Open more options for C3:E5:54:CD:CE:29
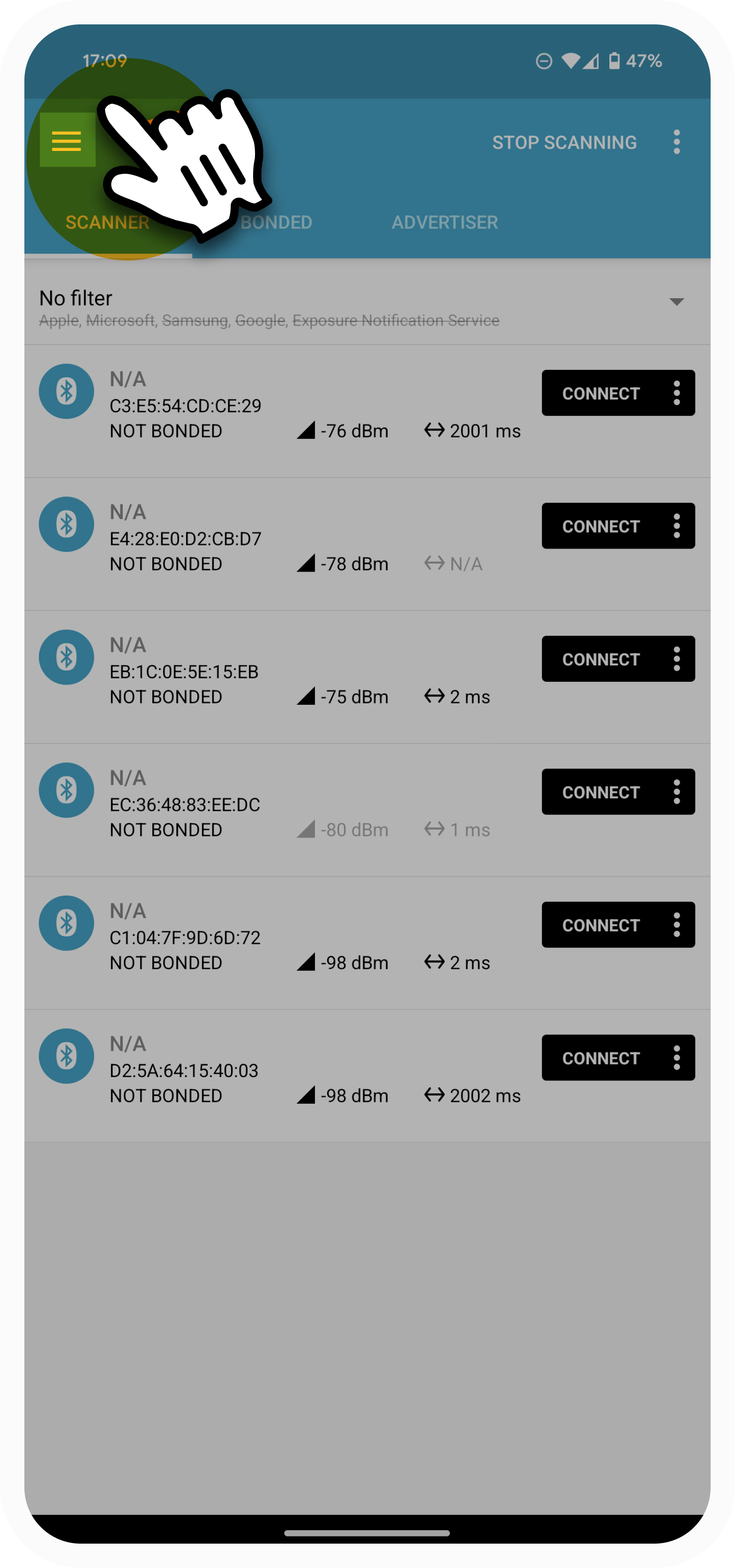 coord(677,393)
